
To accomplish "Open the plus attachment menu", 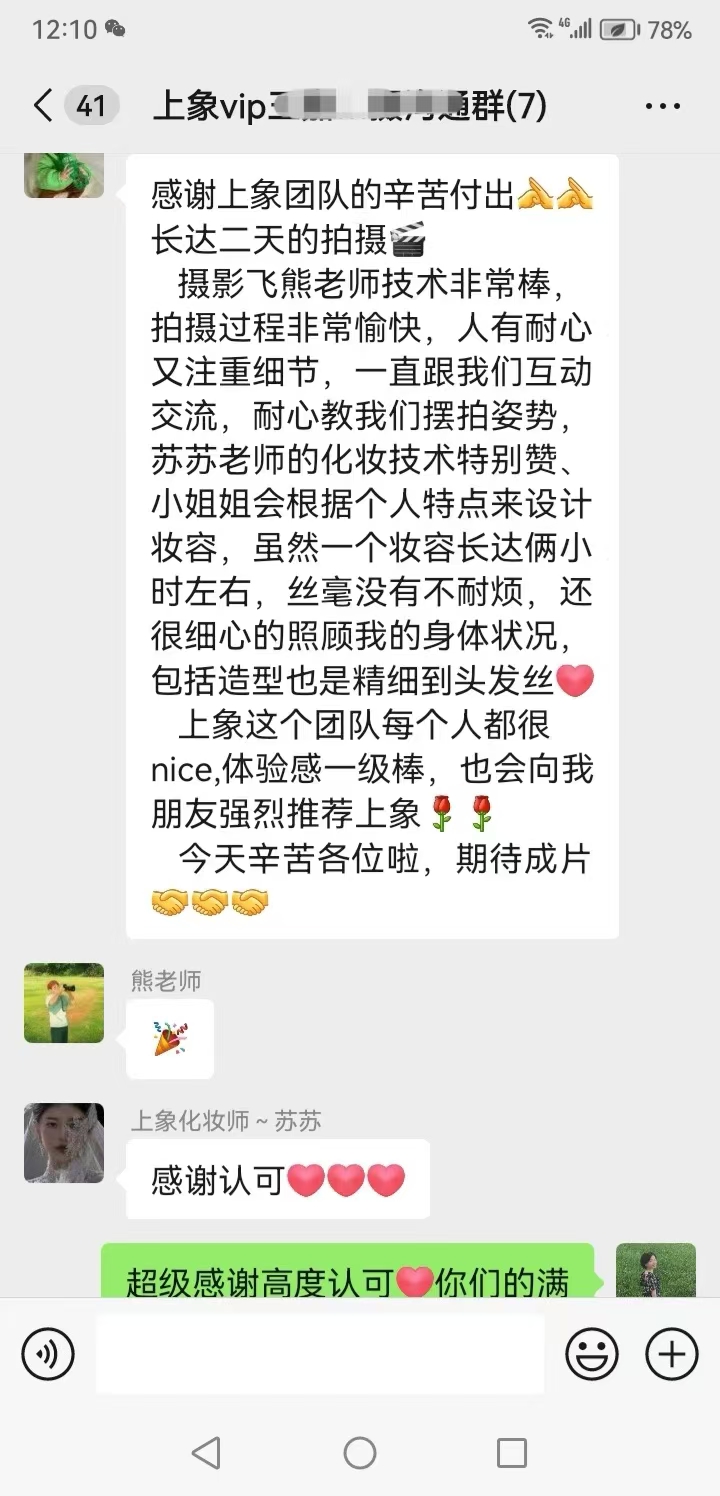I will pyautogui.click(x=671, y=1354).
